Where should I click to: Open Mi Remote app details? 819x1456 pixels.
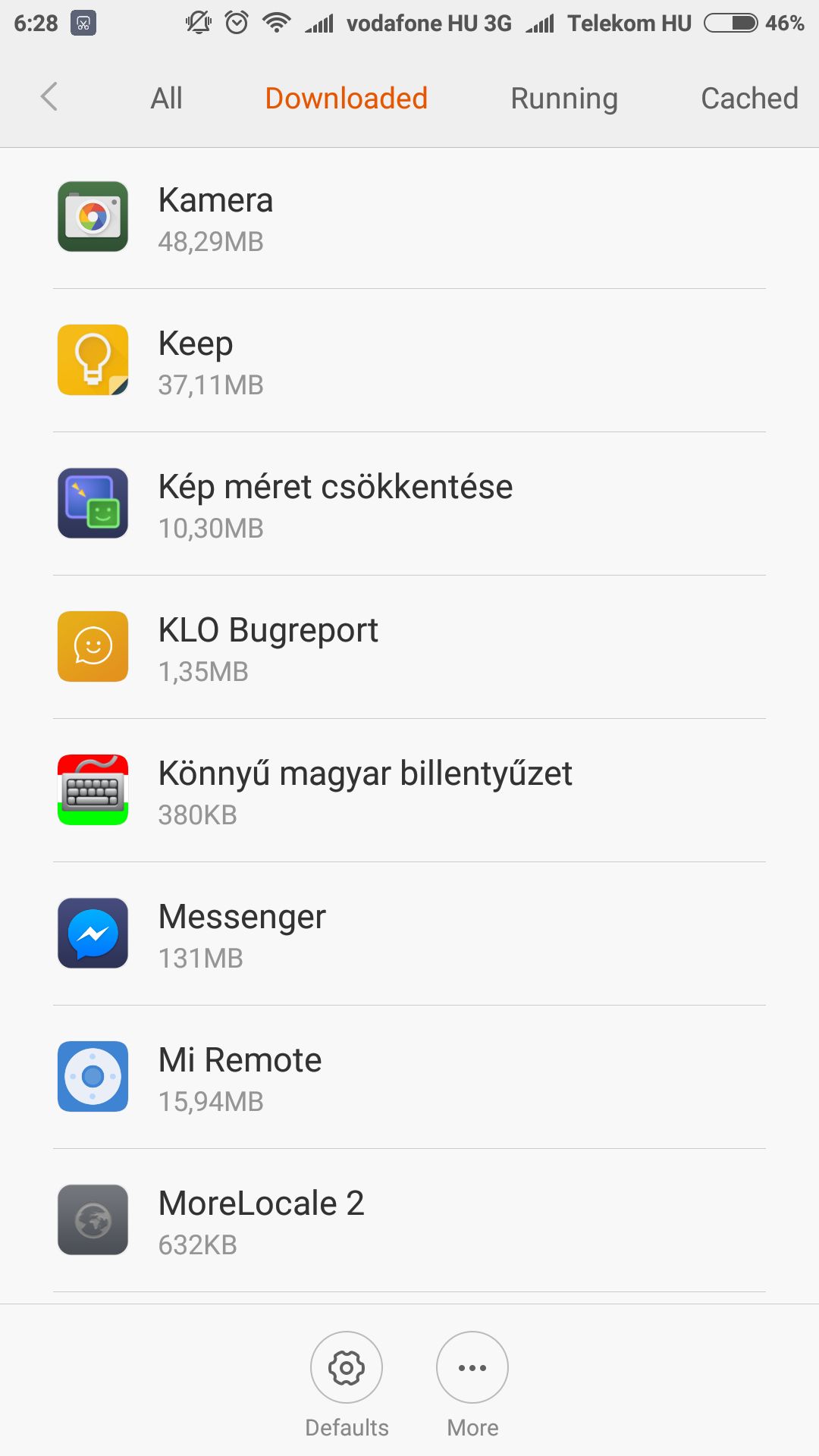click(409, 1078)
